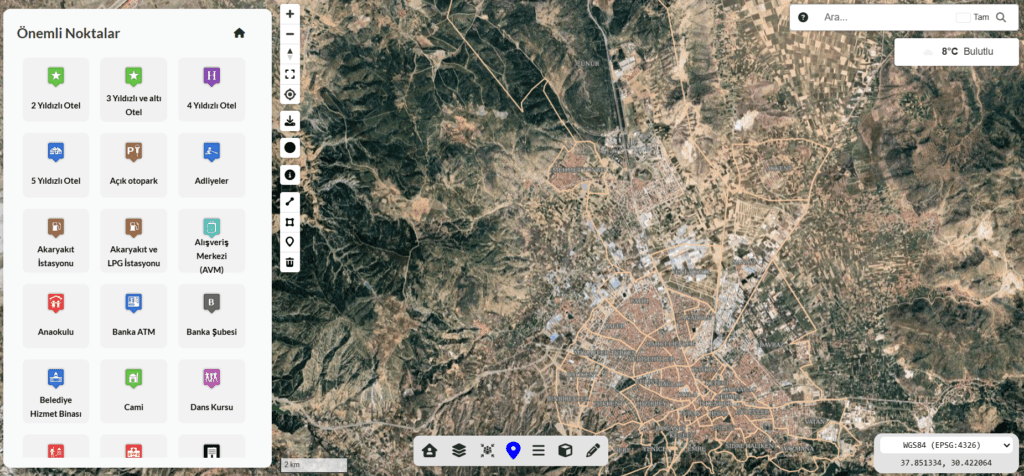
Task: Select the pencil edit tool
Action: click(593, 450)
